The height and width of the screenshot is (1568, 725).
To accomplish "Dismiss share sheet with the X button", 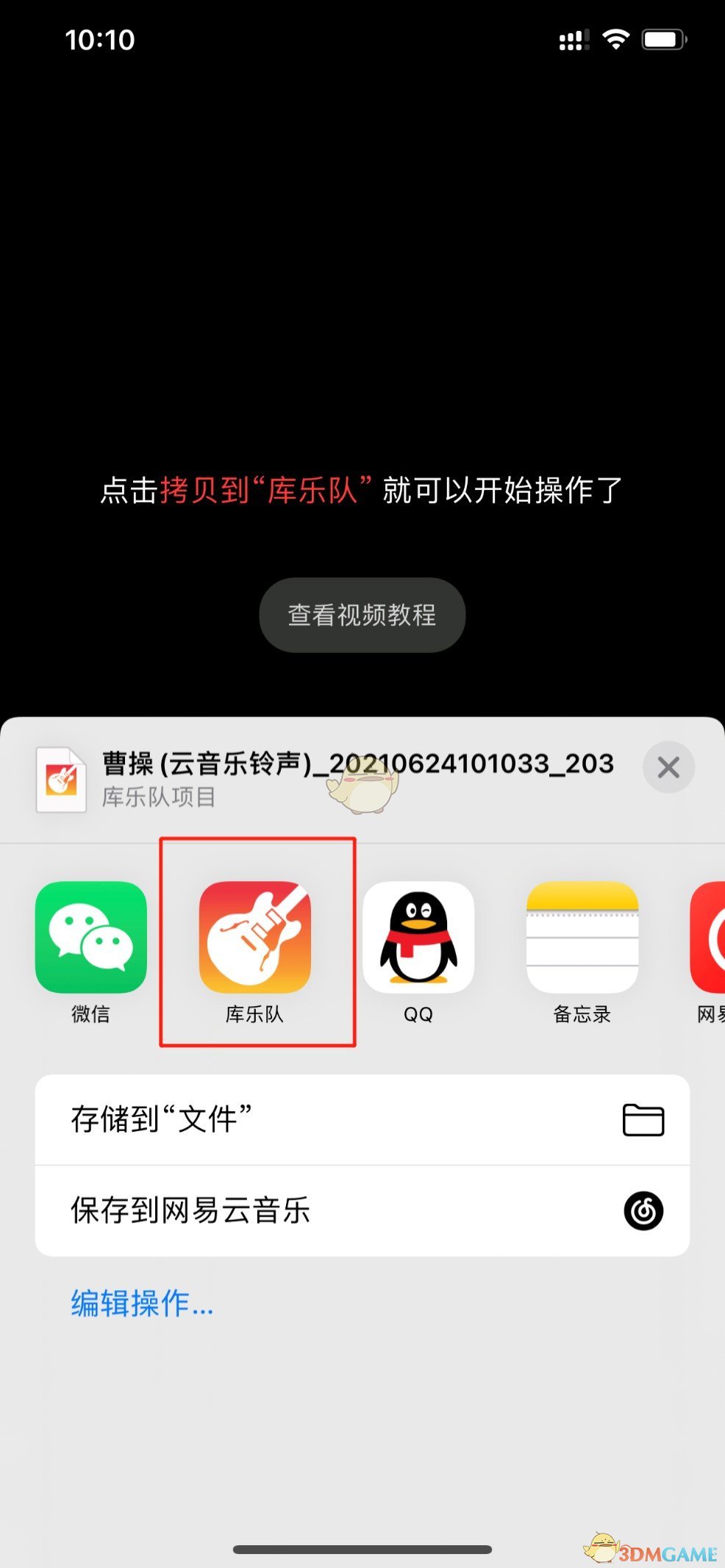I will tap(668, 767).
